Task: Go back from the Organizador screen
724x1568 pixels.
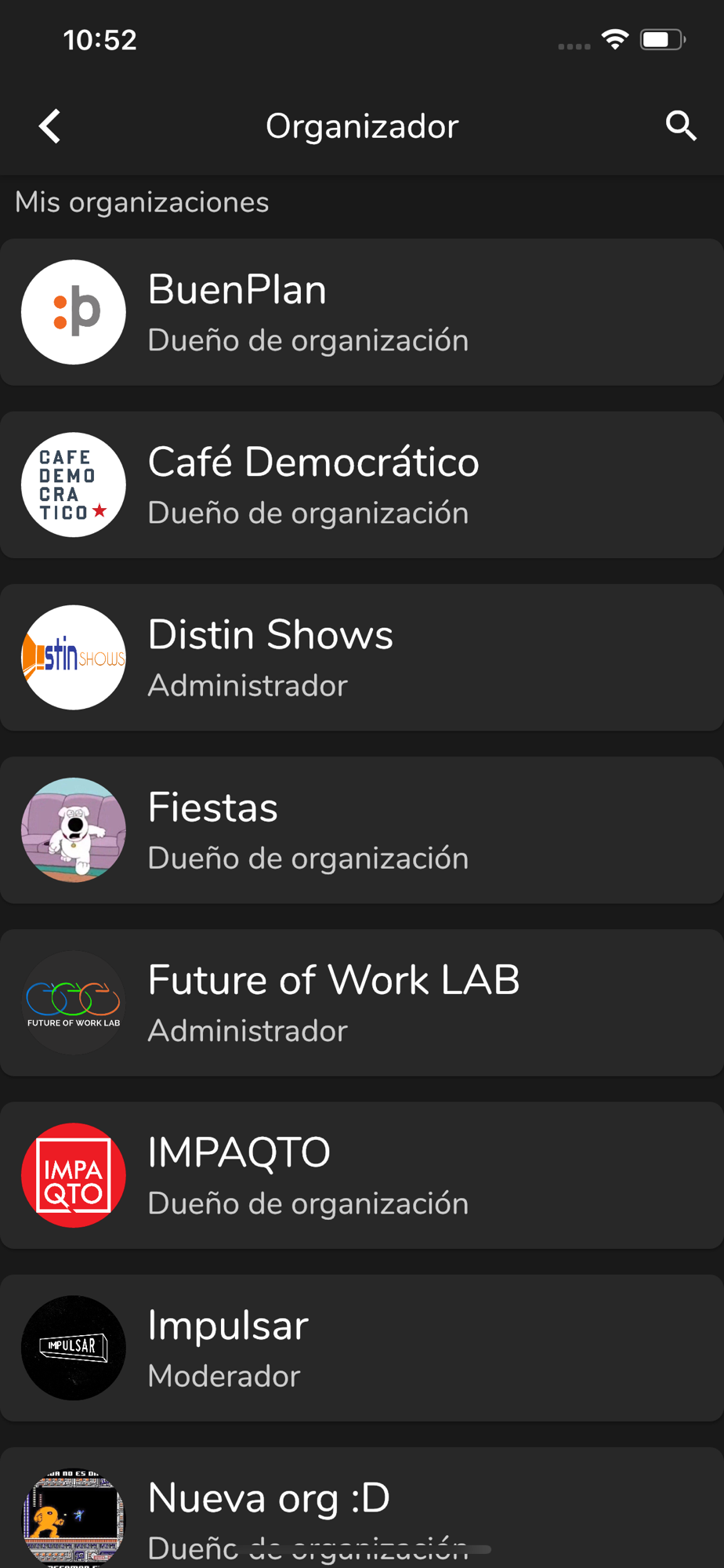Action: point(50,126)
